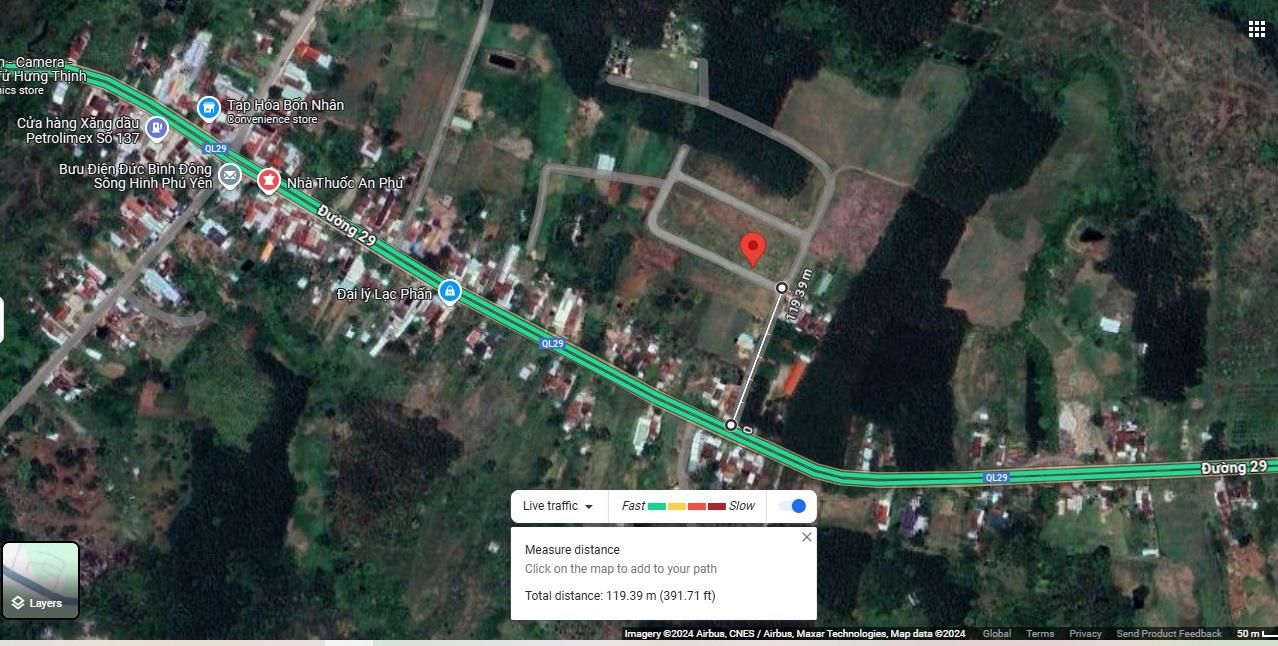Open the Global link in footer
This screenshot has width=1278, height=646.
996,634
